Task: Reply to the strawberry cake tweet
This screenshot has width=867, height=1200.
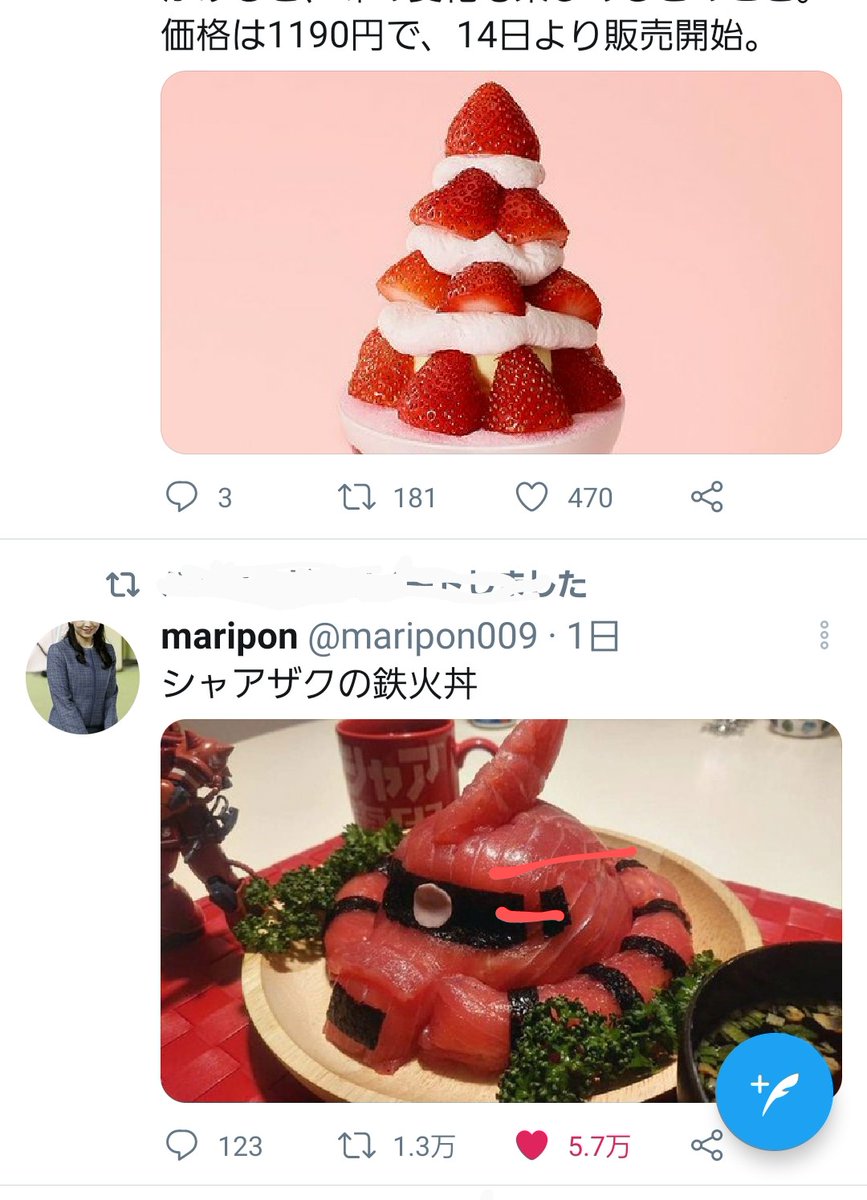Action: point(181,497)
